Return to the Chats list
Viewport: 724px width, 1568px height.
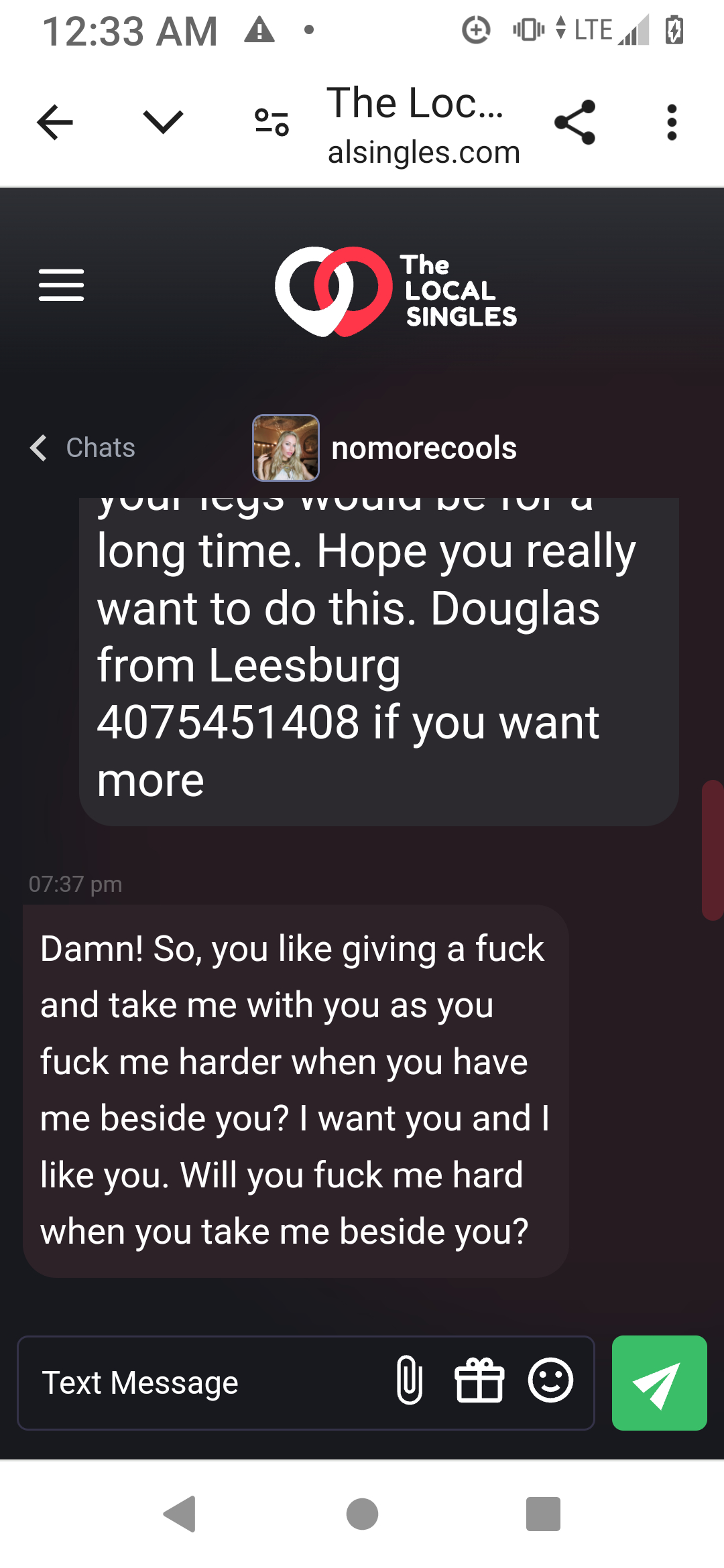coord(84,448)
